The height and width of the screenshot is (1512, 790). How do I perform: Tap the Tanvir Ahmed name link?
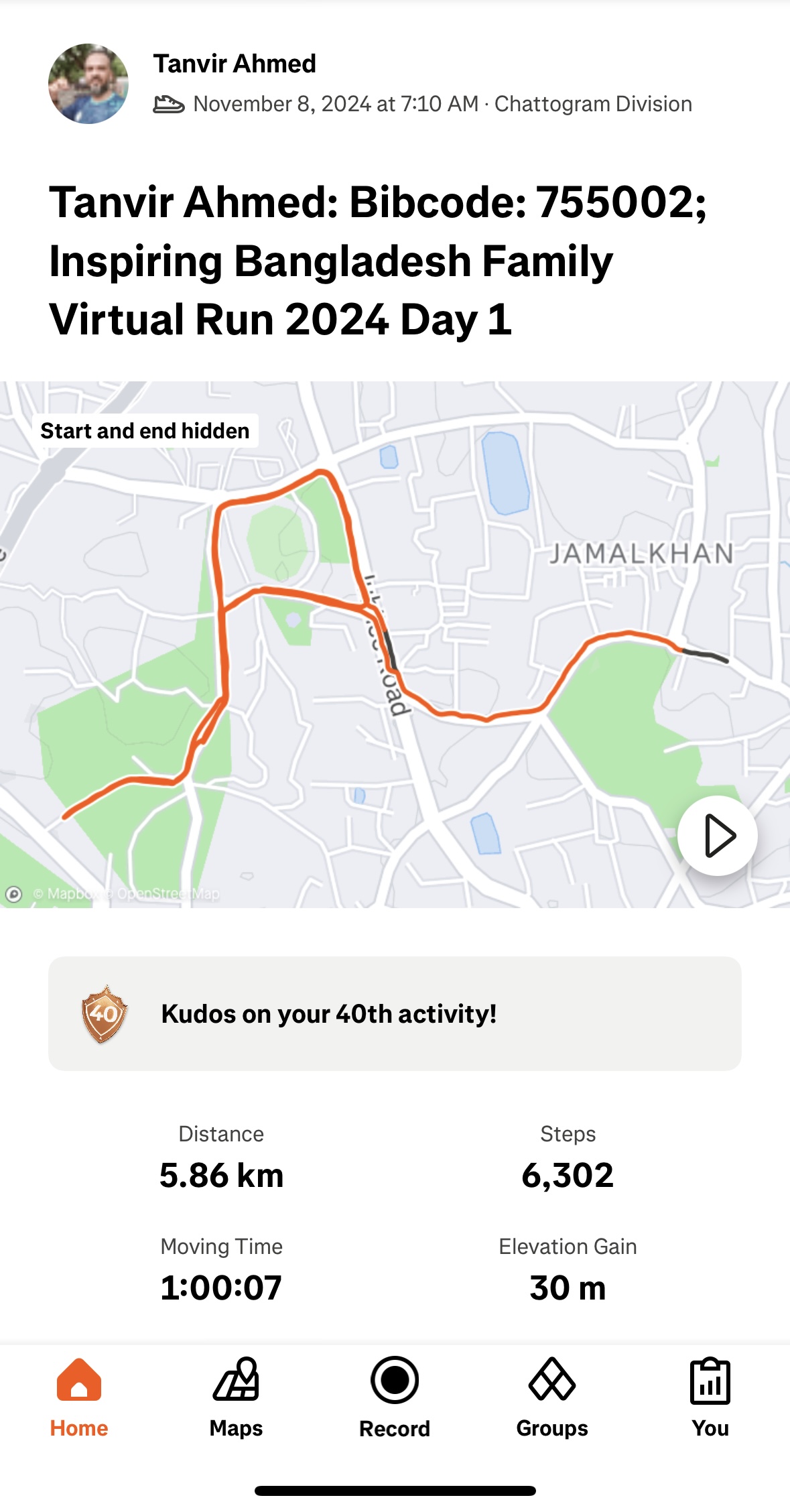[235, 64]
